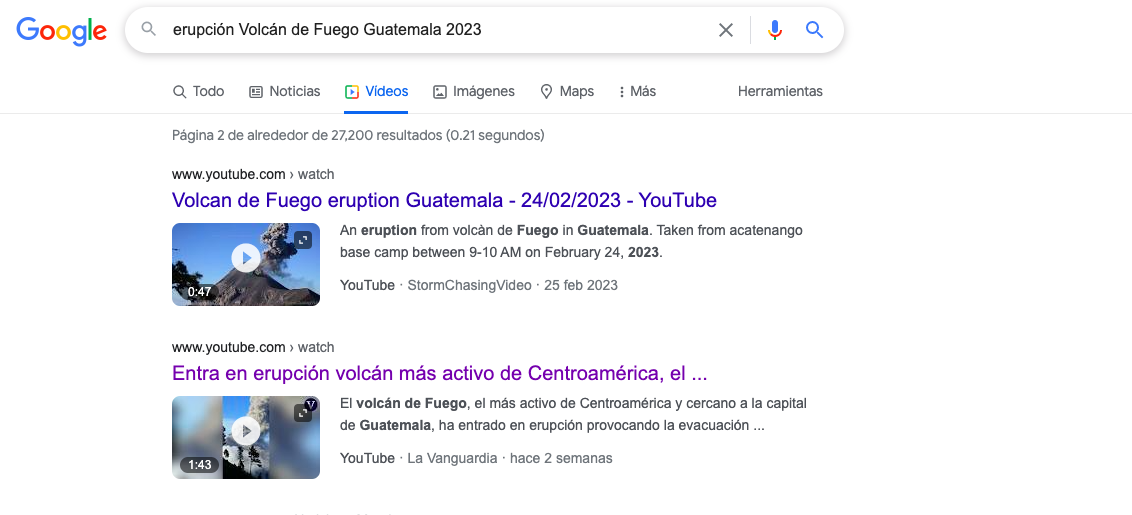This screenshot has height=515, width=1132.
Task: Switch to the Imágenes tab
Action: pos(473,91)
